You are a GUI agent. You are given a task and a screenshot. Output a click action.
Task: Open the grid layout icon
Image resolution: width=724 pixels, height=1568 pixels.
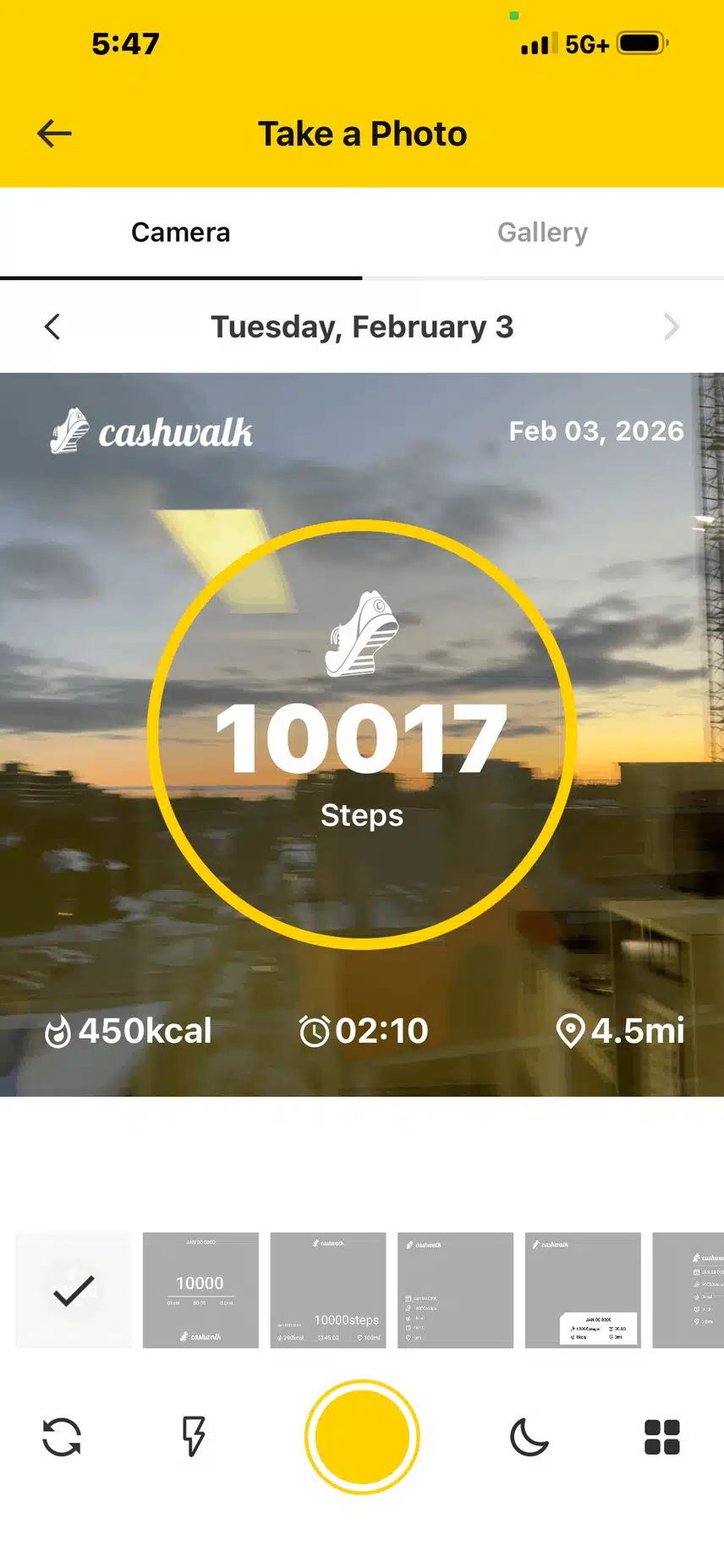tap(661, 1436)
